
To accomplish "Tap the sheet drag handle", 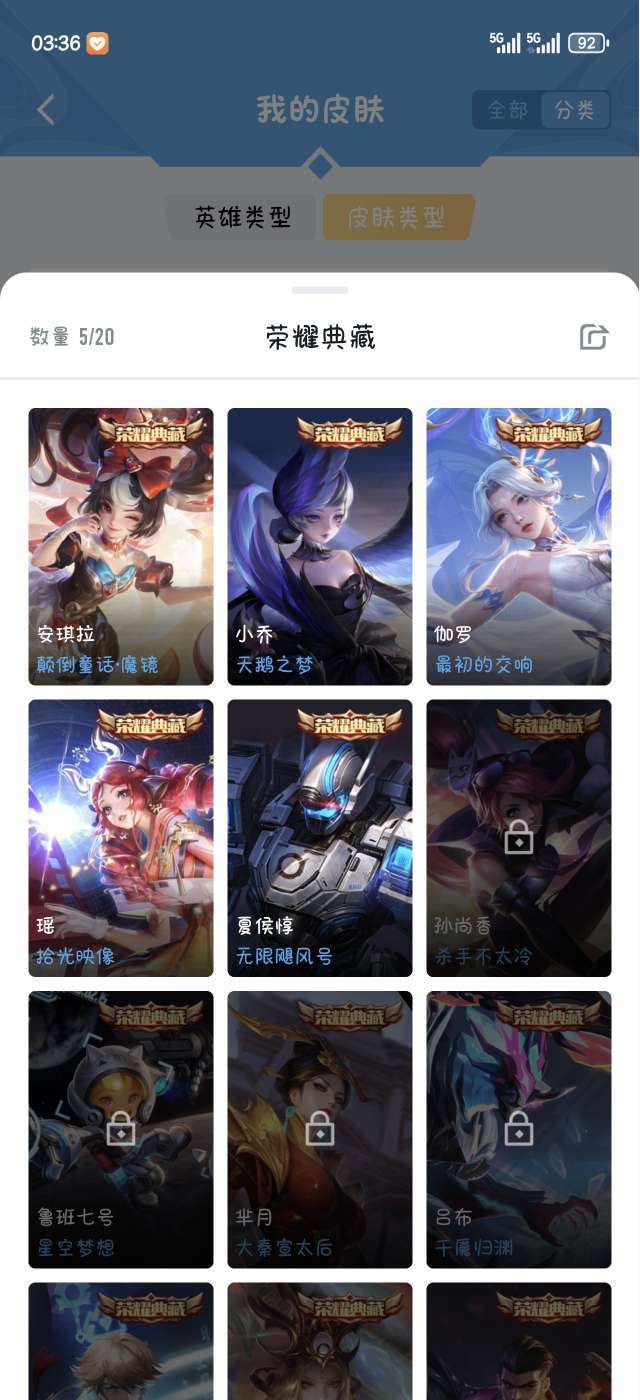I will (320, 290).
